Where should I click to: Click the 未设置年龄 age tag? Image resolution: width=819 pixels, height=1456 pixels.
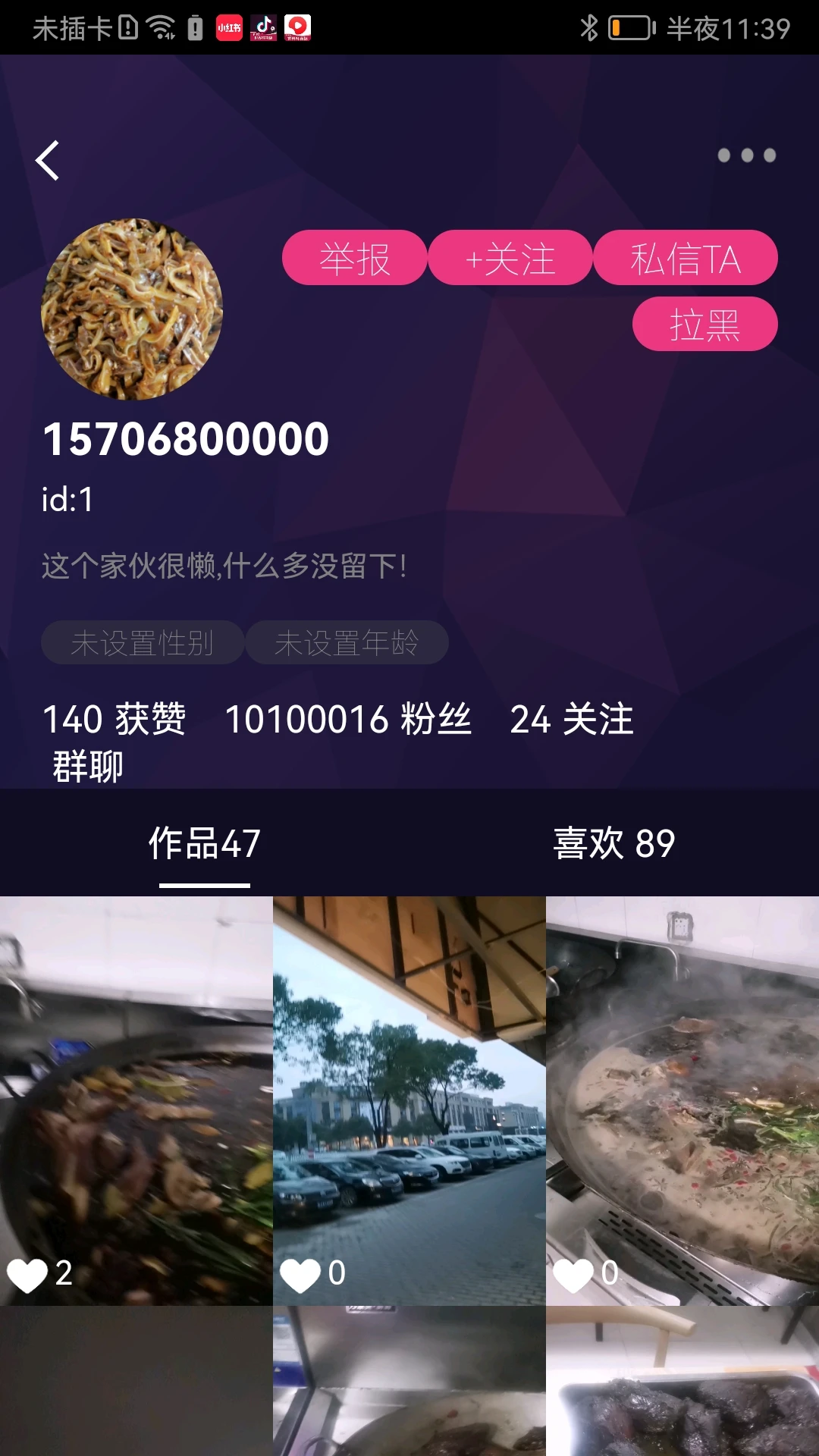click(x=348, y=642)
